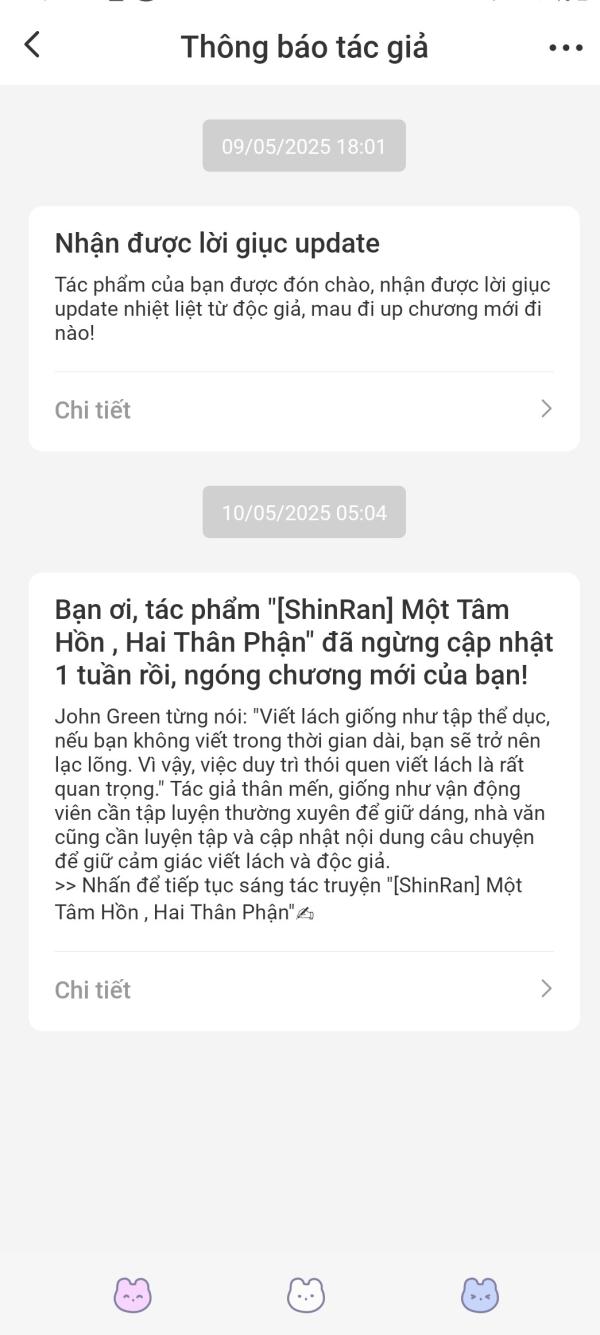Go back from Thông báo tác giả
This screenshot has width=600, height=1335.
(33, 45)
